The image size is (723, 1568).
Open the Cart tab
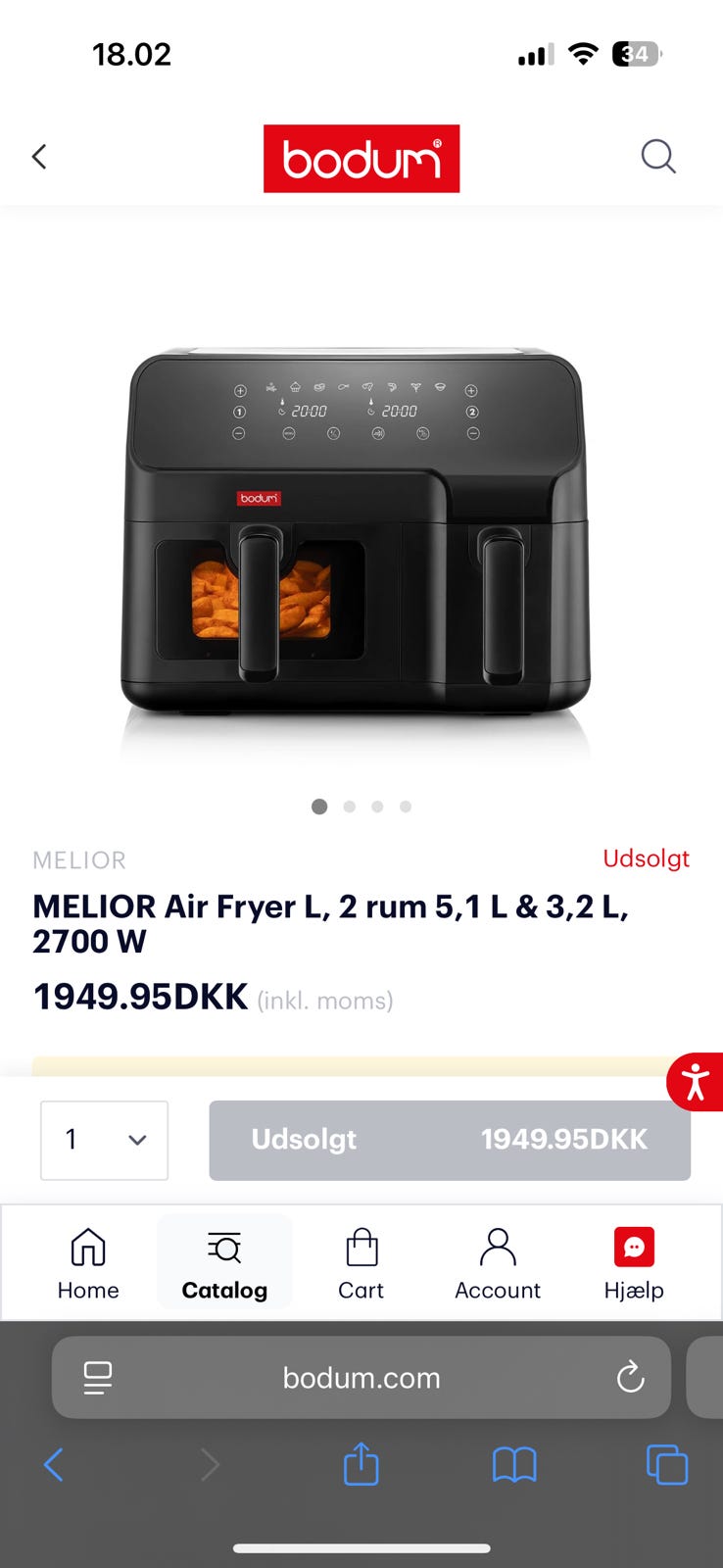[x=361, y=1263]
